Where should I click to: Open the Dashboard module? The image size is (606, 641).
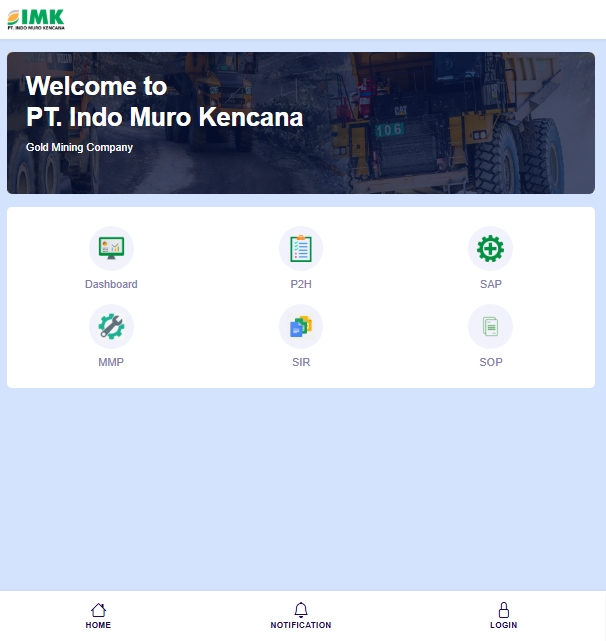point(111,249)
